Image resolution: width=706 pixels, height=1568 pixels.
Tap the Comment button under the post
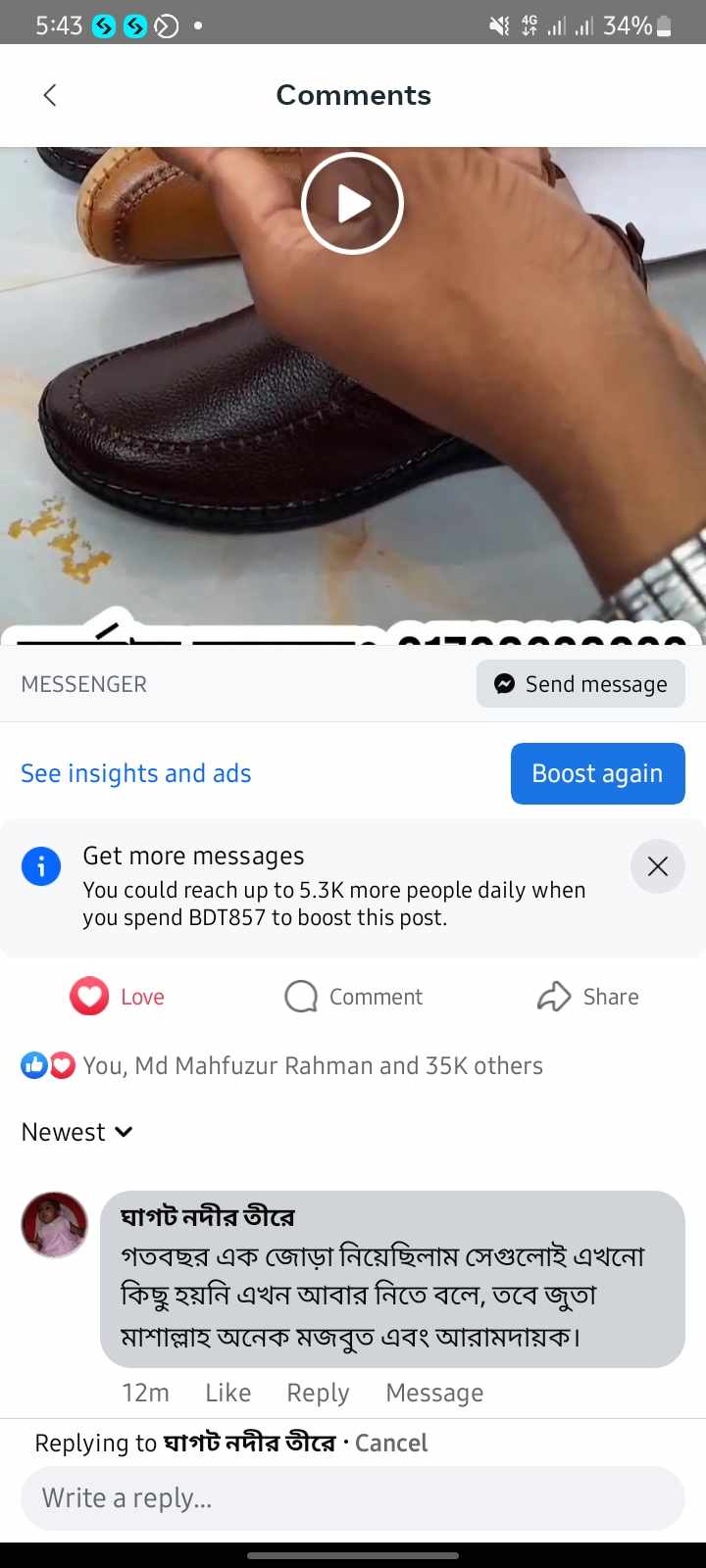pos(353,997)
